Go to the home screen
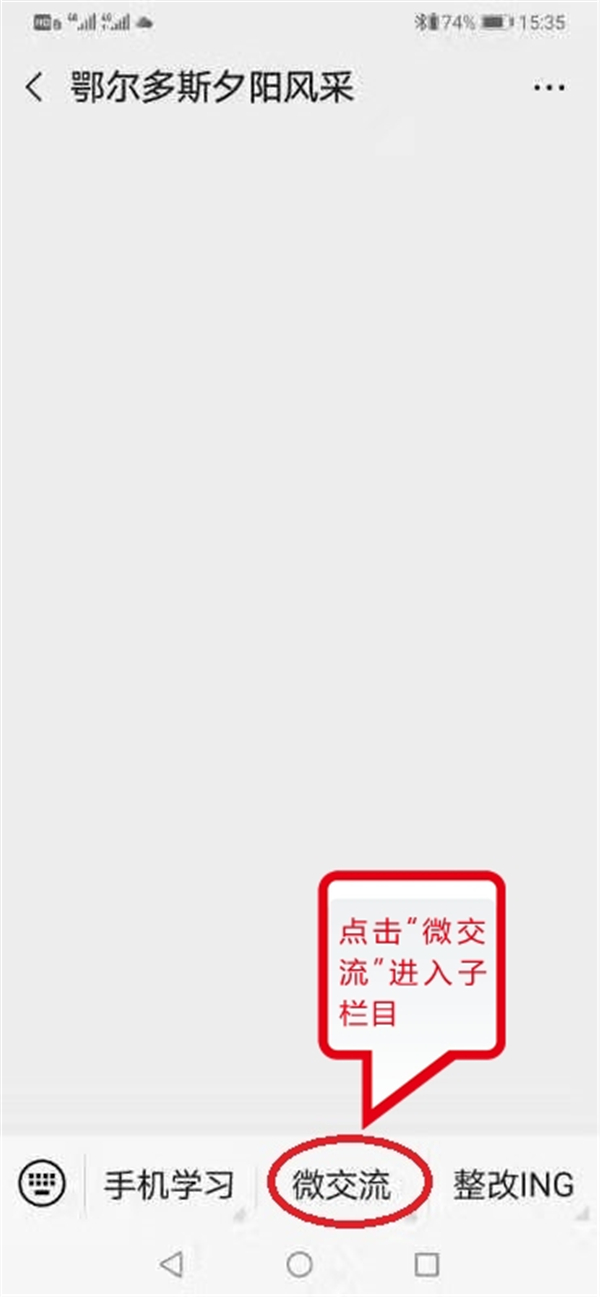Image resolution: width=600 pixels, height=1297 pixels. pos(299,1264)
